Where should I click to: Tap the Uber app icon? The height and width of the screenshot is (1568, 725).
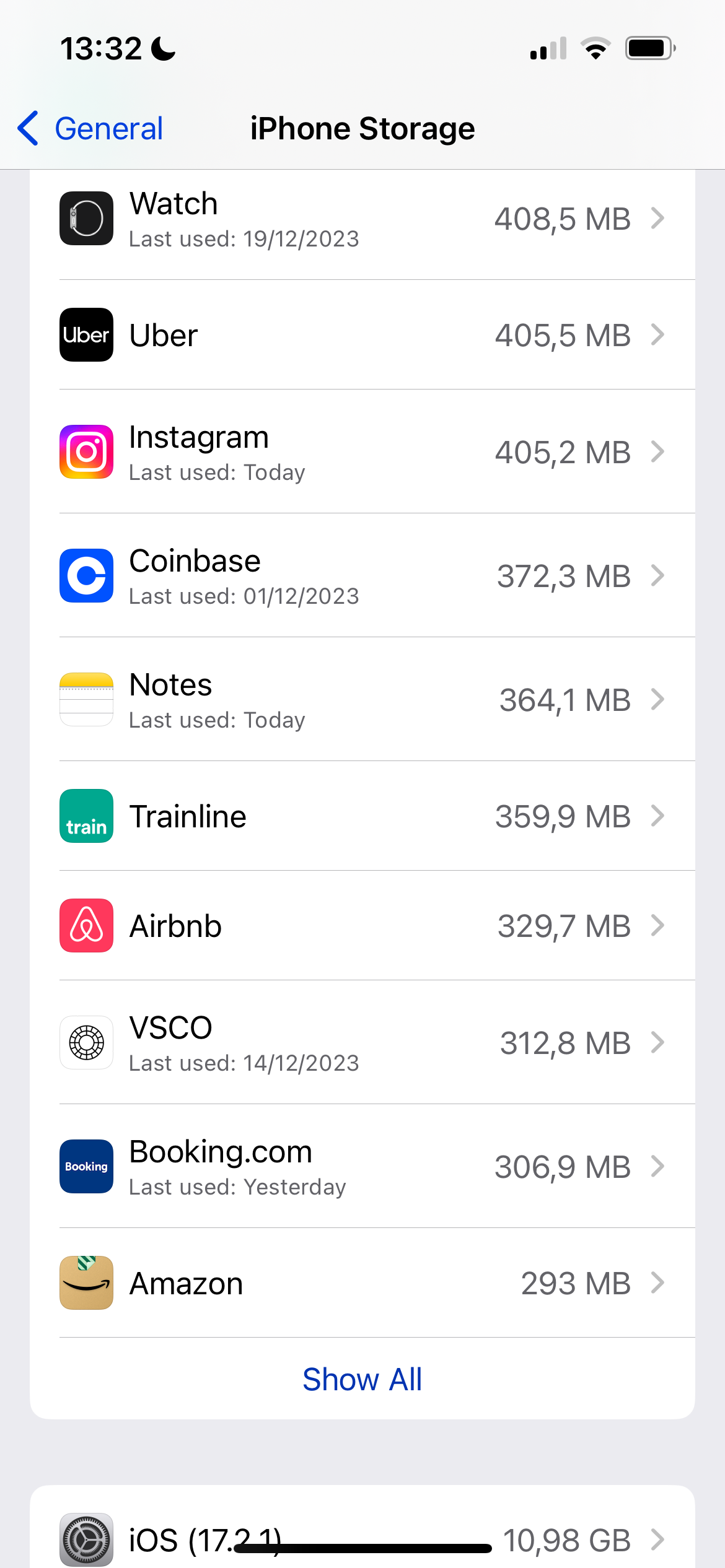[x=86, y=334]
